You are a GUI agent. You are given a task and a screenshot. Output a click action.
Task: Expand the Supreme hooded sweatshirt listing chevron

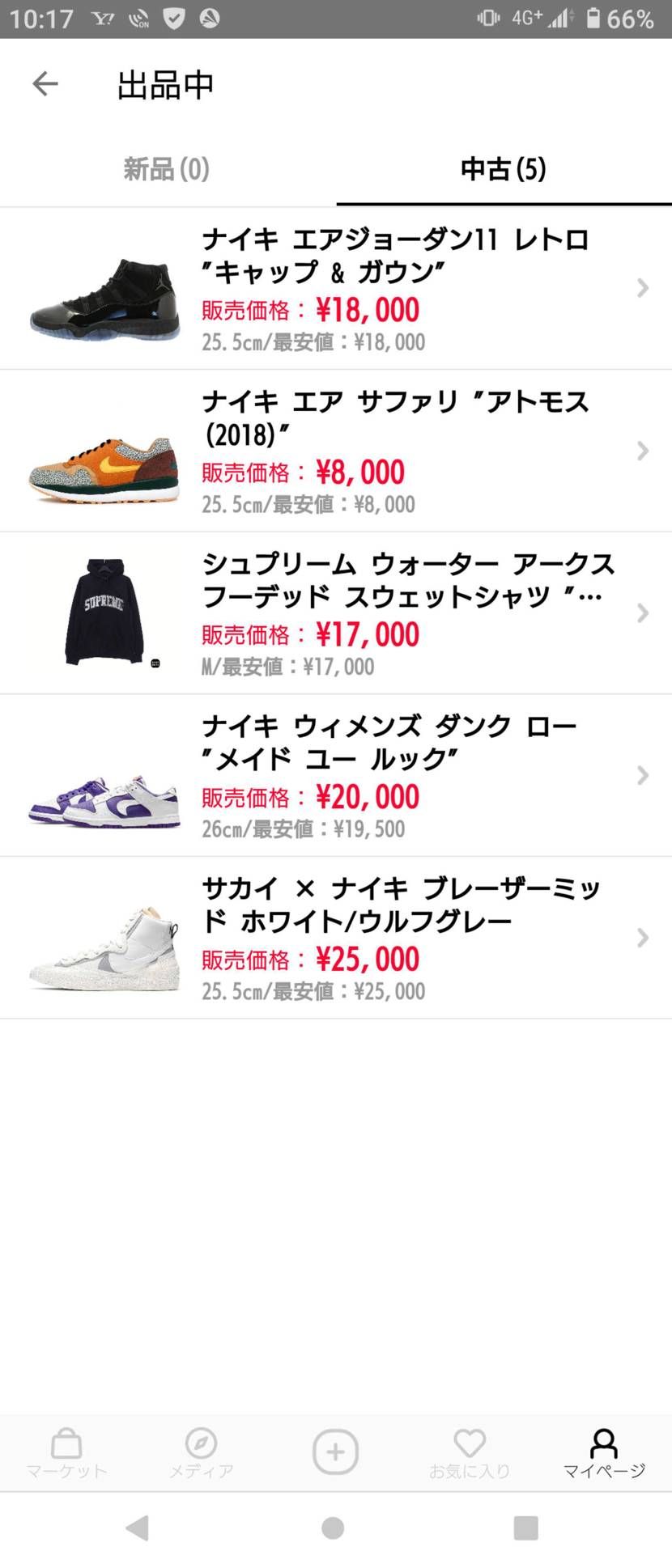[x=642, y=612]
